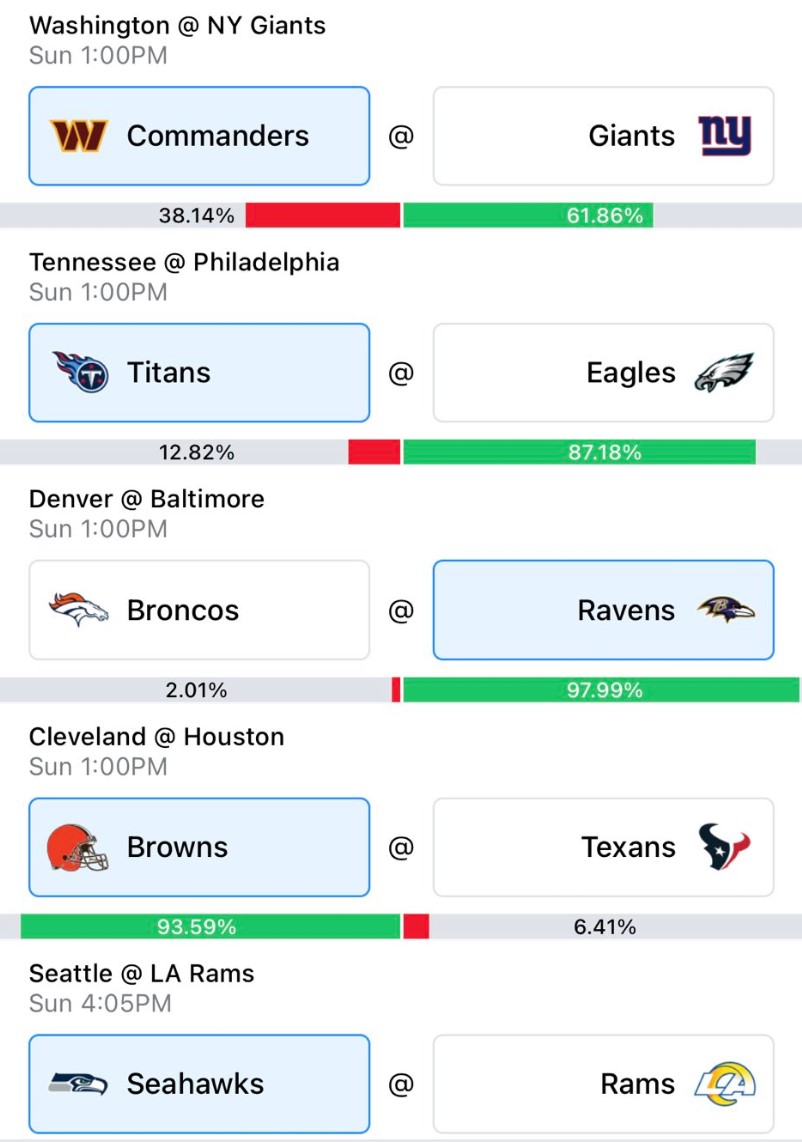
Task: Choose the Browns to win
Action: pyautogui.click(x=199, y=847)
